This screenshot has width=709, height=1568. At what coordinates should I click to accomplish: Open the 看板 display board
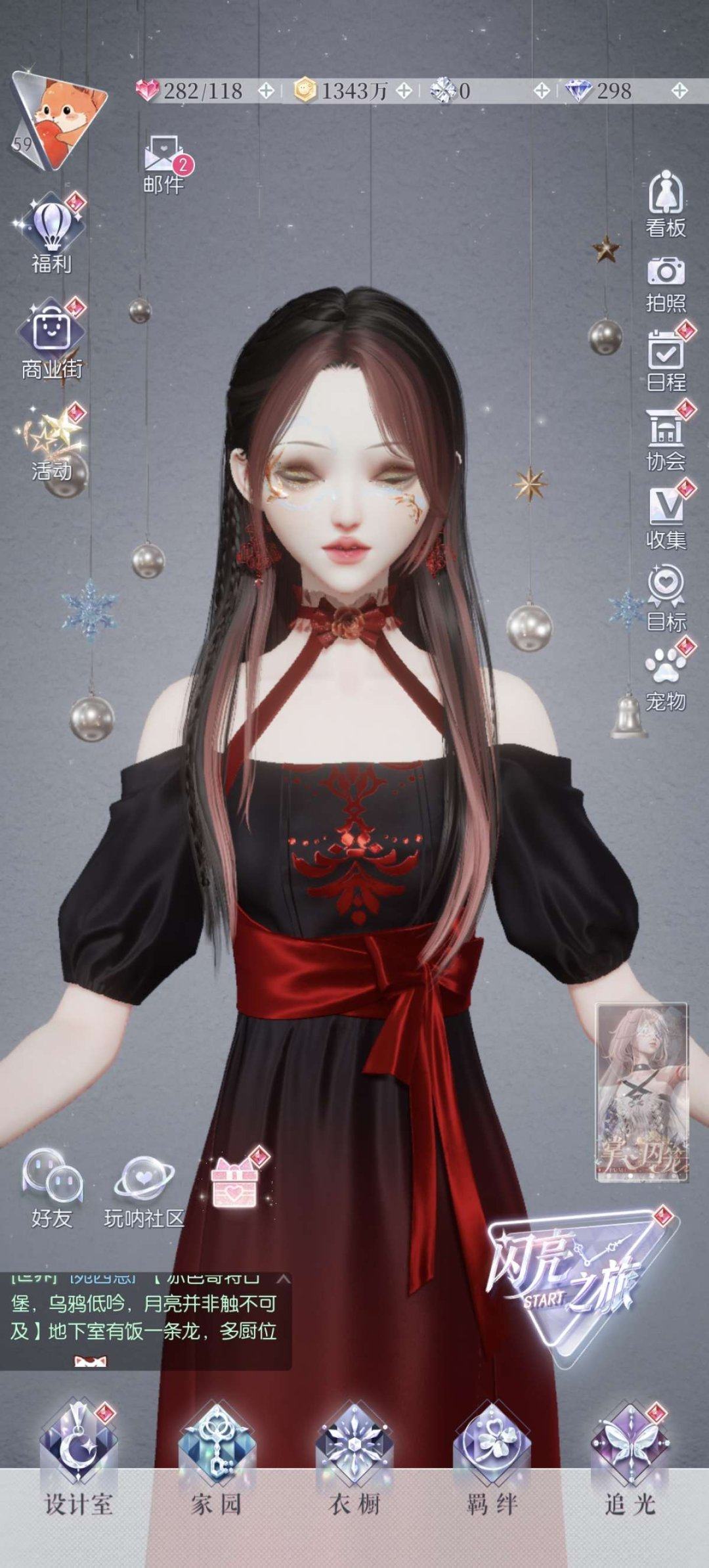pyautogui.click(x=665, y=204)
